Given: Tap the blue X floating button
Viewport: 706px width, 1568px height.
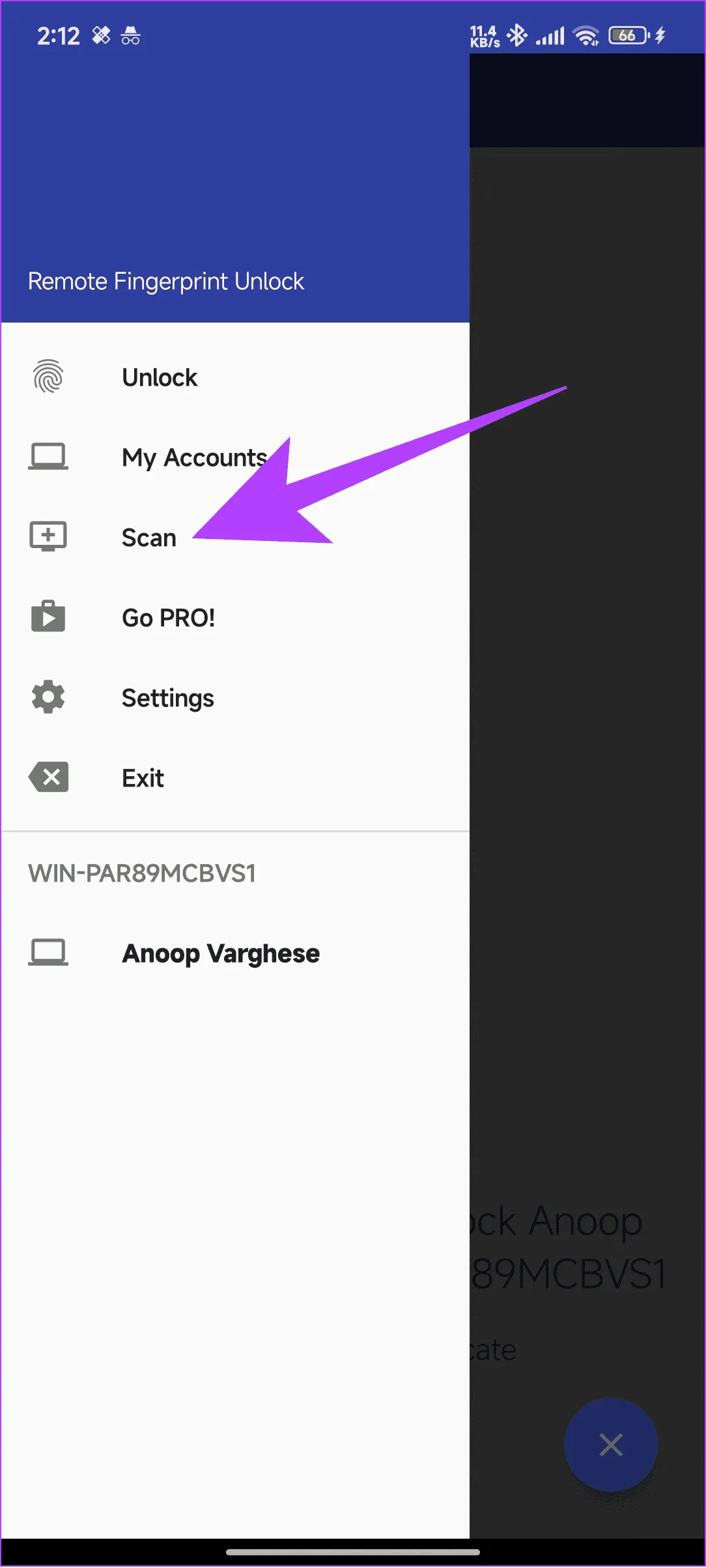Looking at the screenshot, I should 610,1445.
